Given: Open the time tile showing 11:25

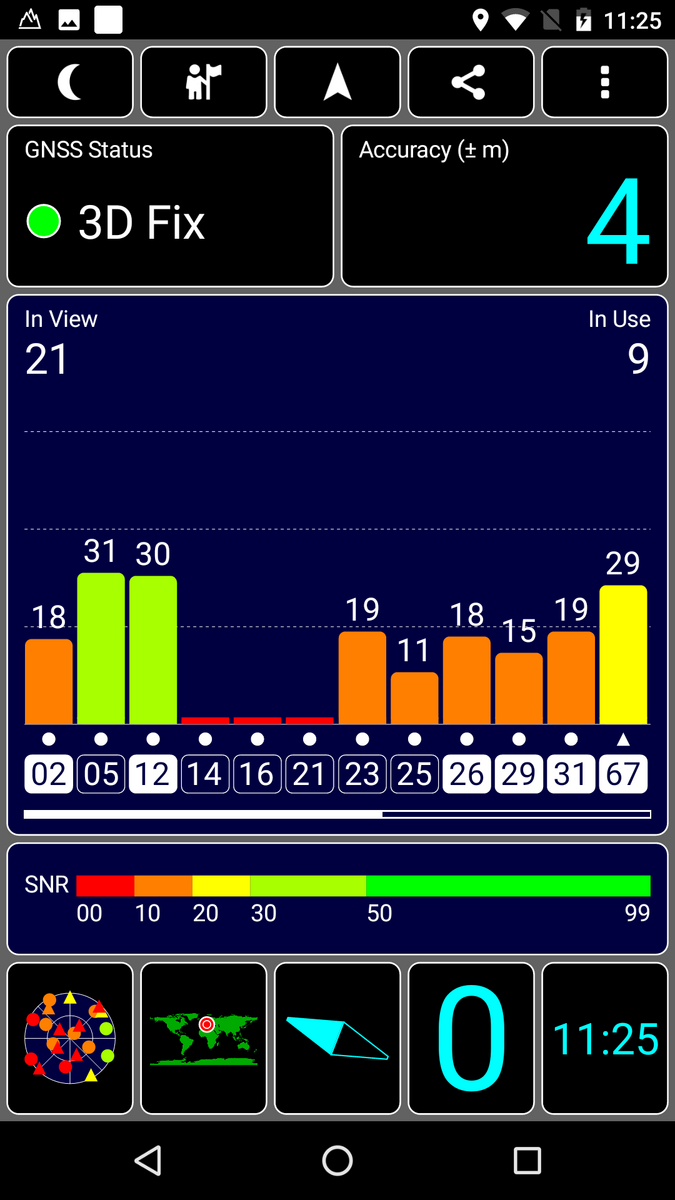Looking at the screenshot, I should pyautogui.click(x=605, y=1038).
